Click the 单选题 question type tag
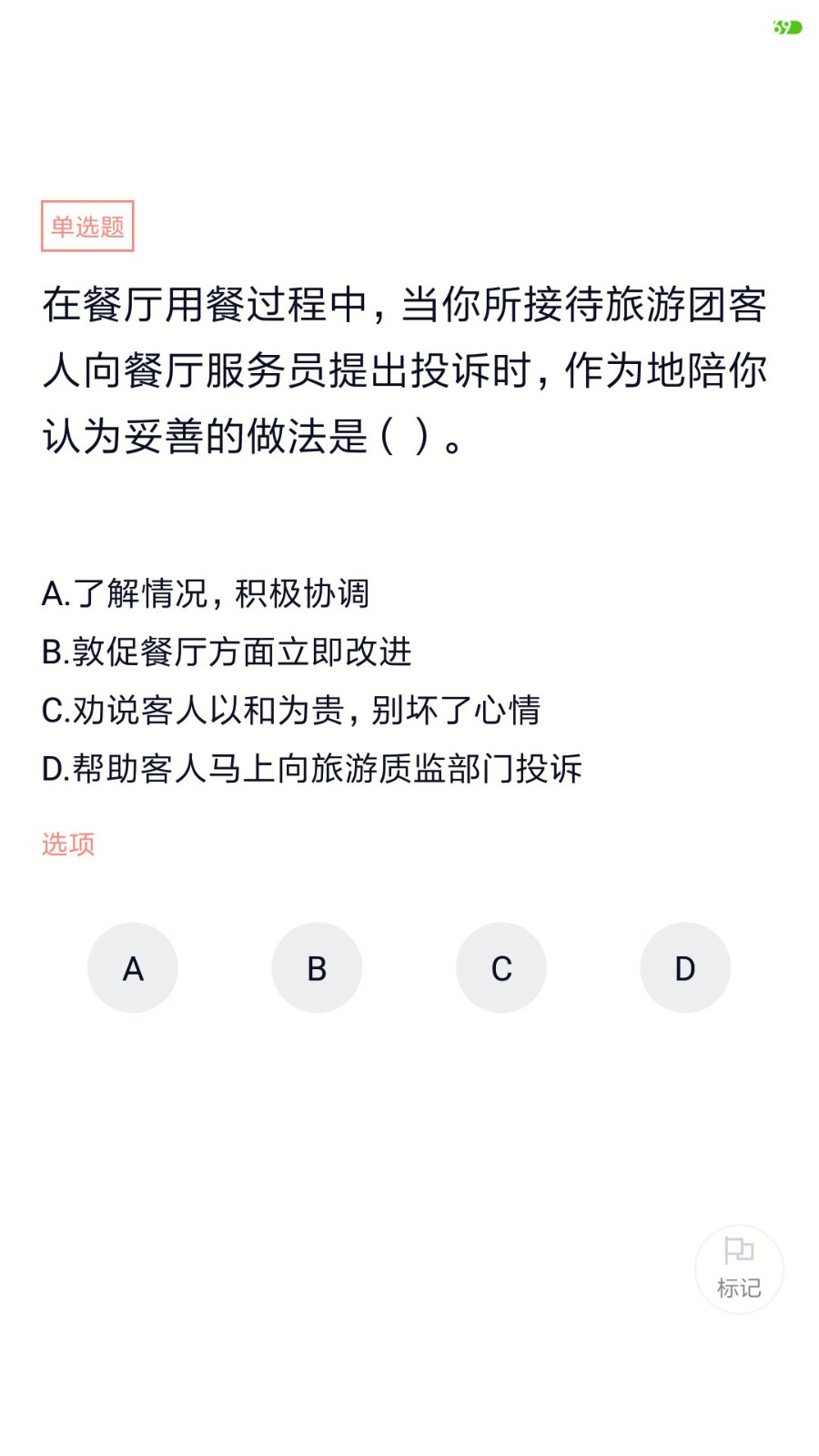Screen dimensions: 819x1456 point(87,225)
